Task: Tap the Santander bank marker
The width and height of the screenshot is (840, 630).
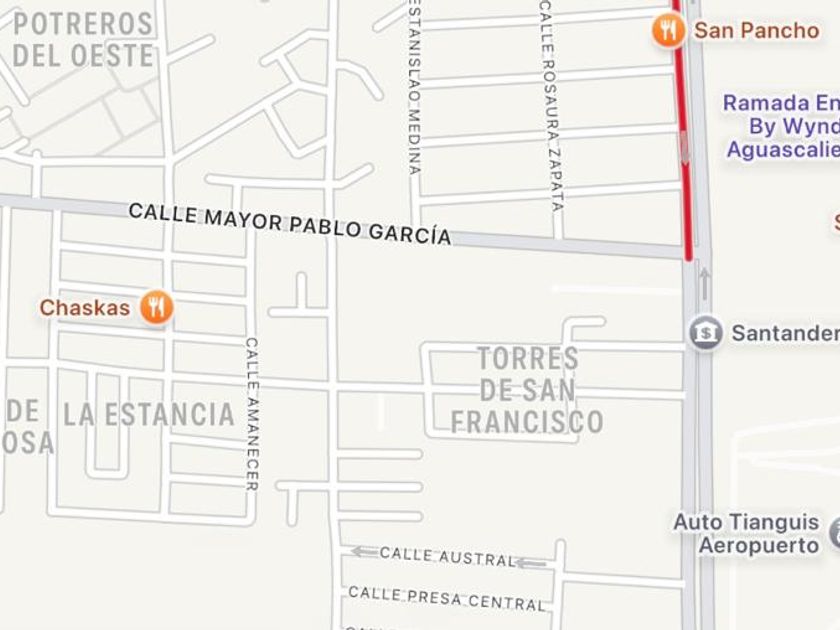Action: click(705, 332)
